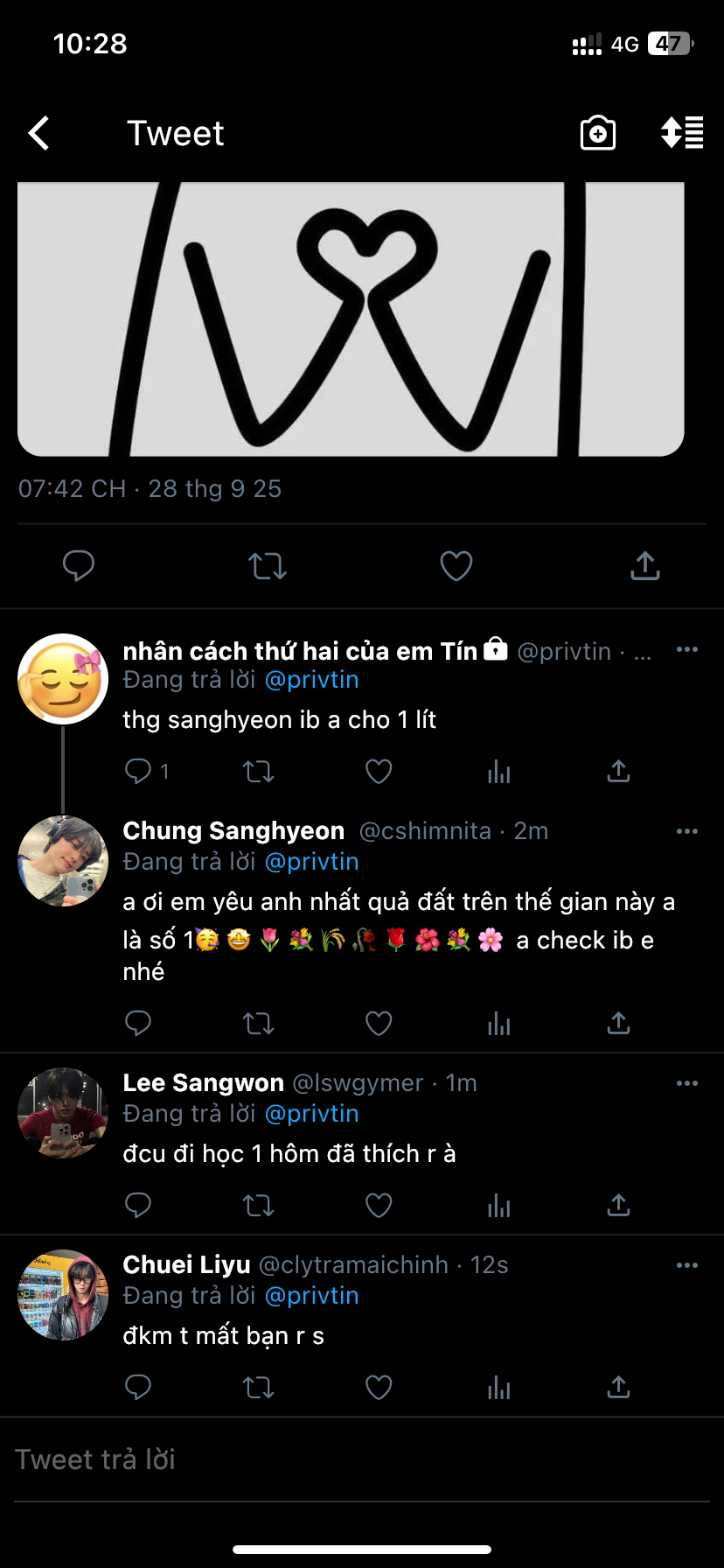Screen dimensions: 724x1568
Task: Tap the @privtin link in Lee Sangwon's reply
Action: pos(311,1114)
